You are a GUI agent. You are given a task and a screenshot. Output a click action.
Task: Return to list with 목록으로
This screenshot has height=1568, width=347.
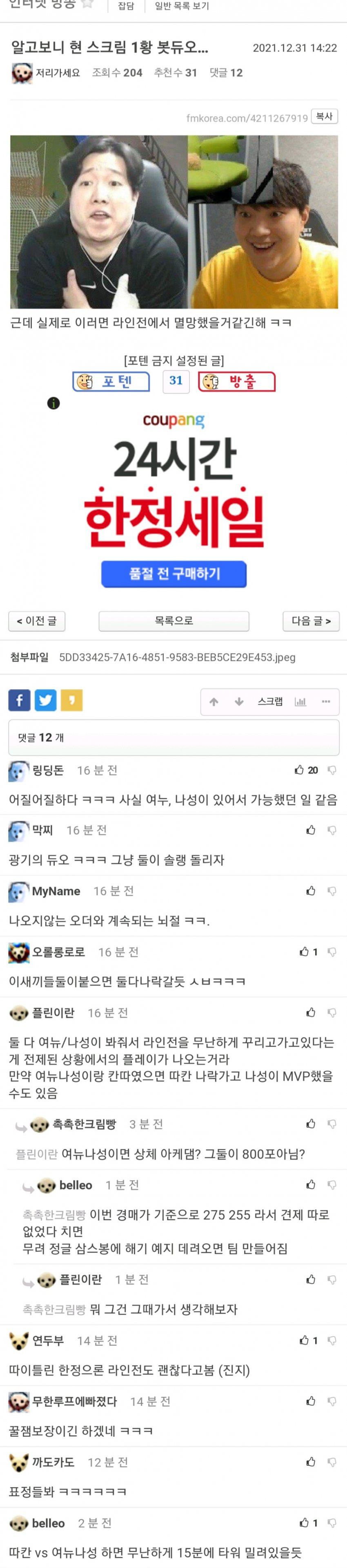tap(174, 621)
